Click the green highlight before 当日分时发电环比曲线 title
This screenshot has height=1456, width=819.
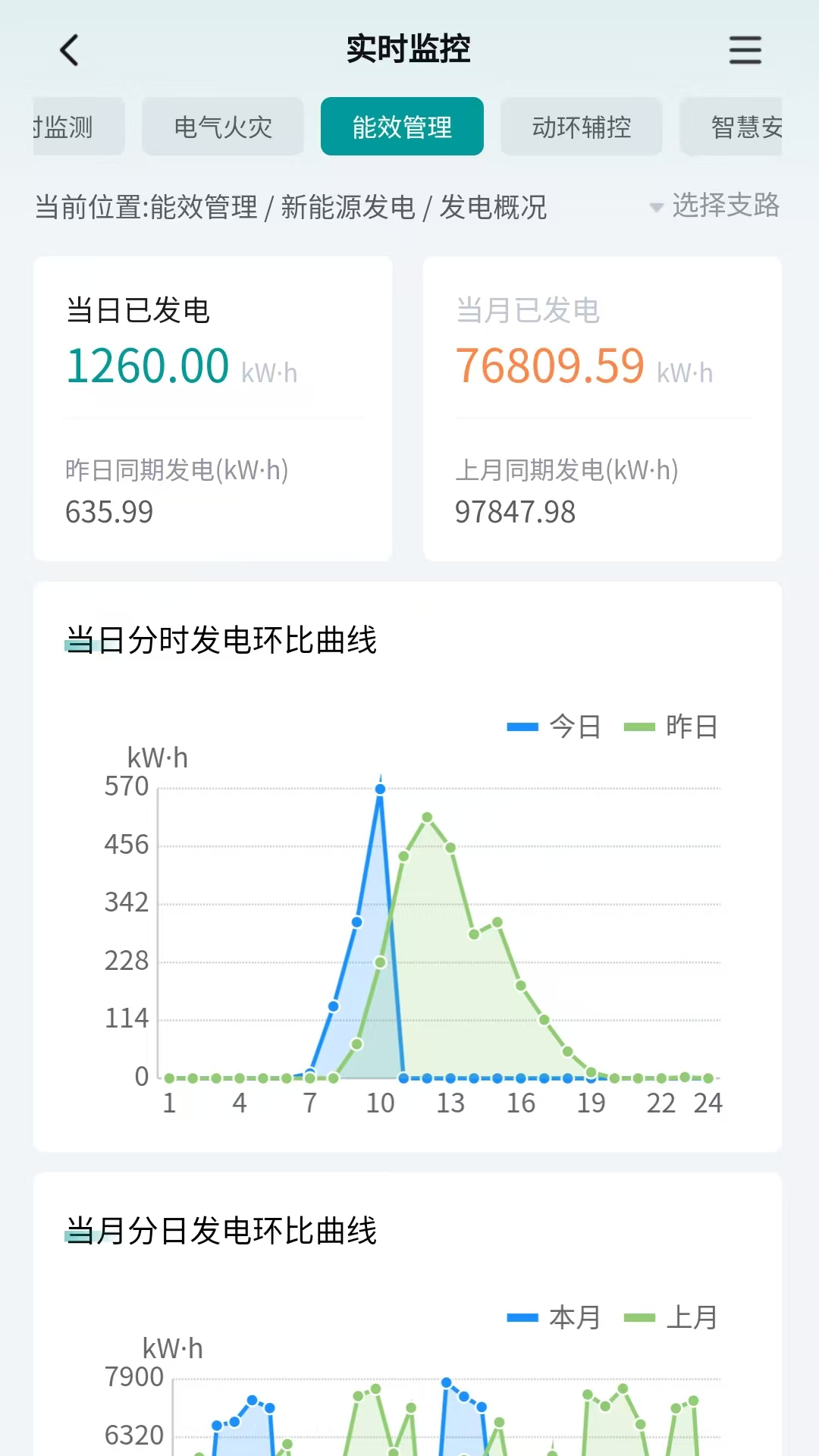click(x=72, y=643)
